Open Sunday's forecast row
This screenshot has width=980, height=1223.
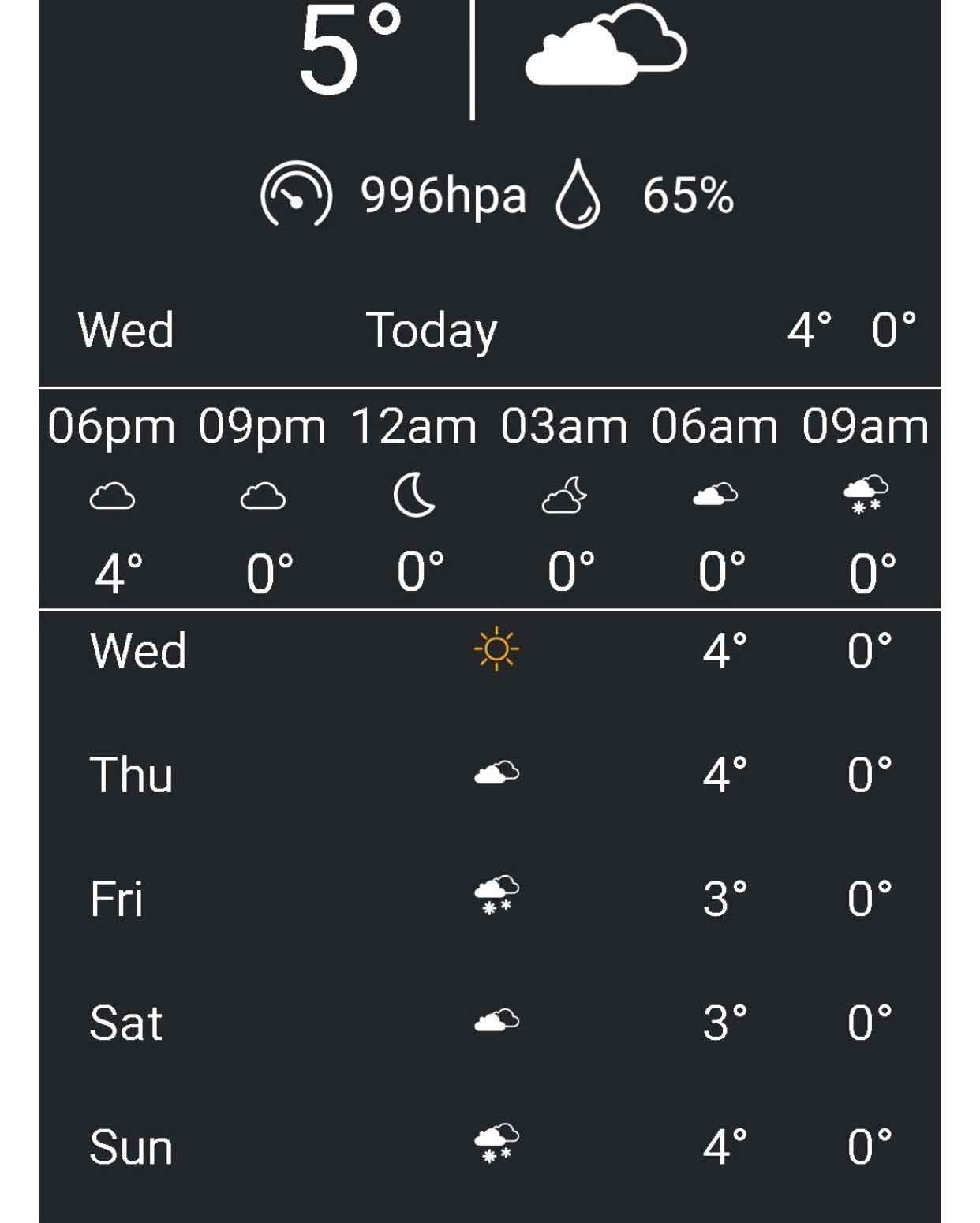coord(489,1146)
